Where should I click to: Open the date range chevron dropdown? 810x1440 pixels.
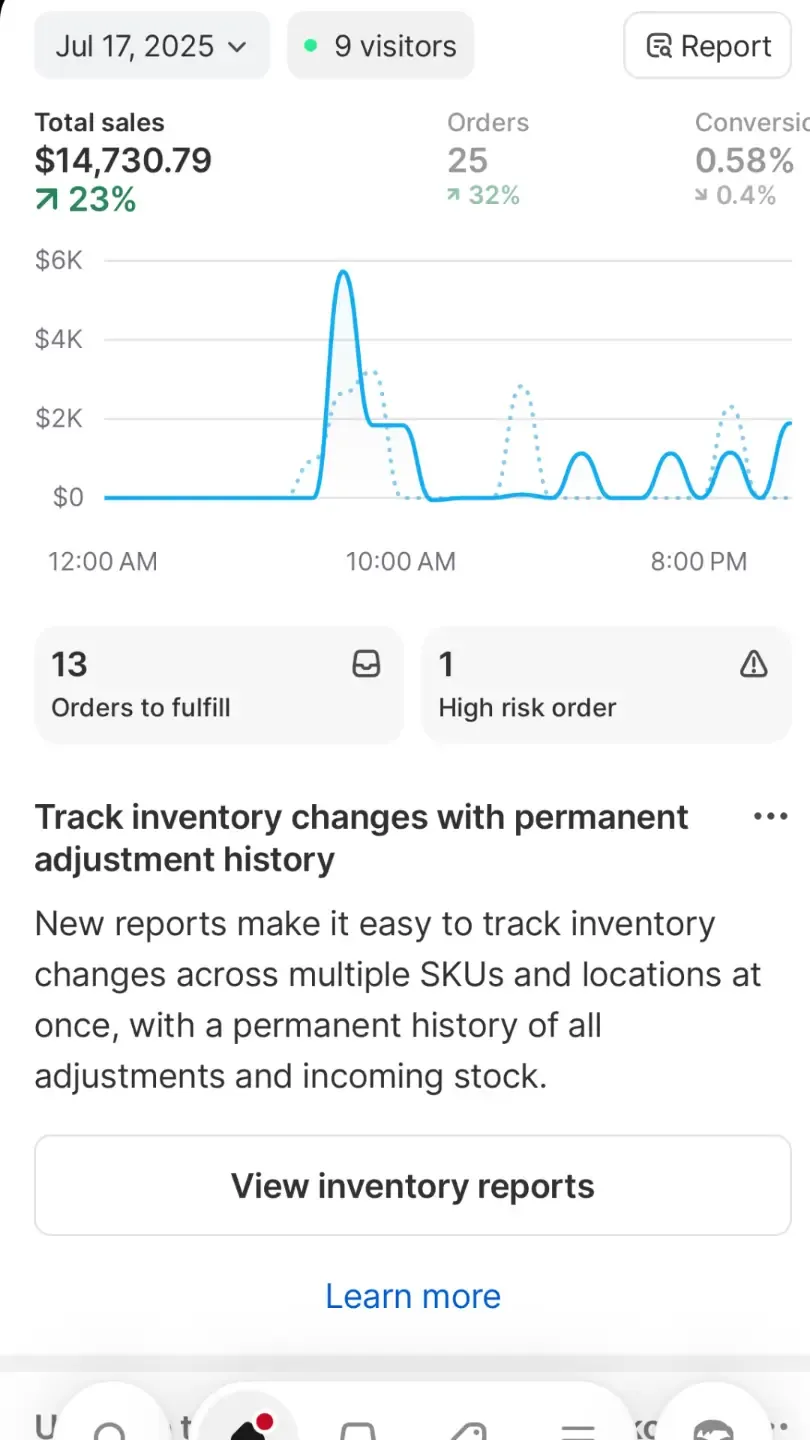tap(237, 47)
